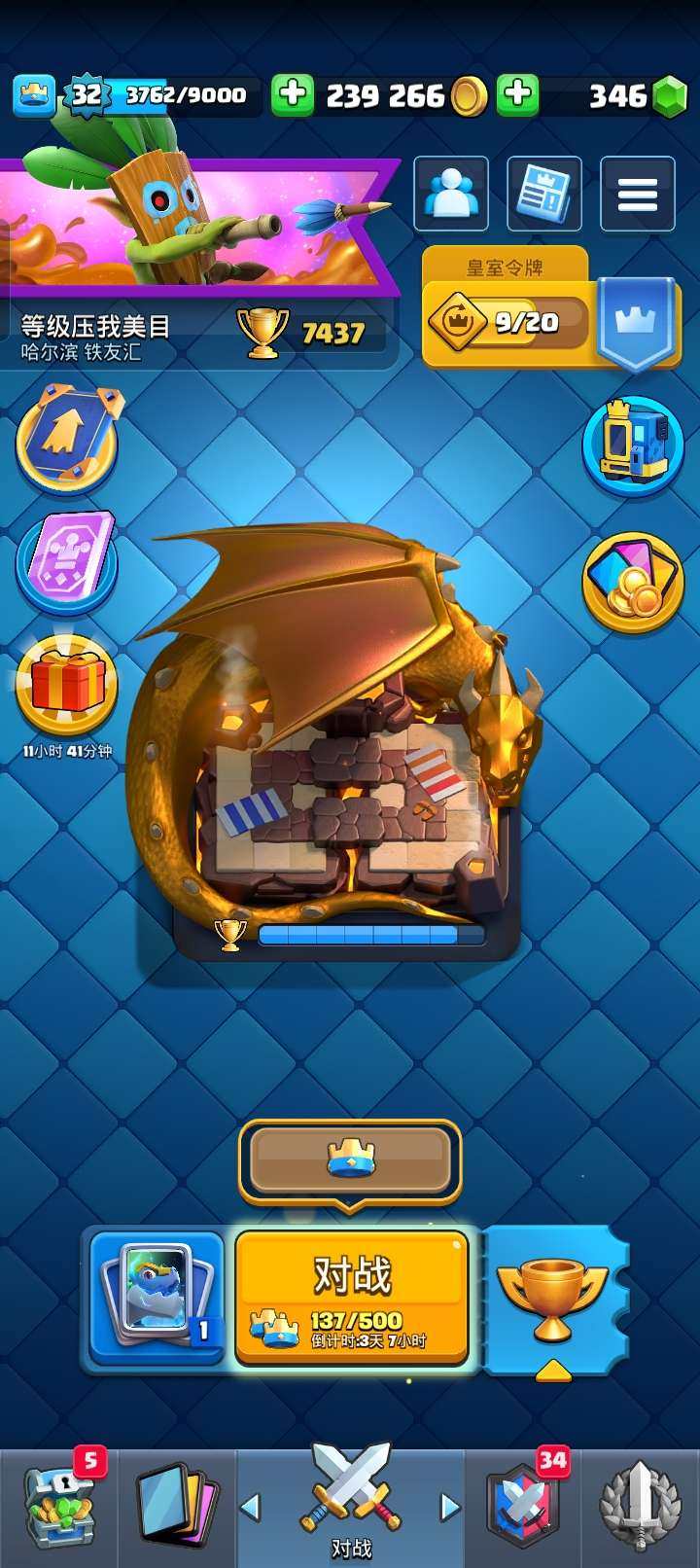Screen dimensions: 700x1568
Task: Open the blue arrow-book icon on the left
Action: pyautogui.click(x=67, y=440)
